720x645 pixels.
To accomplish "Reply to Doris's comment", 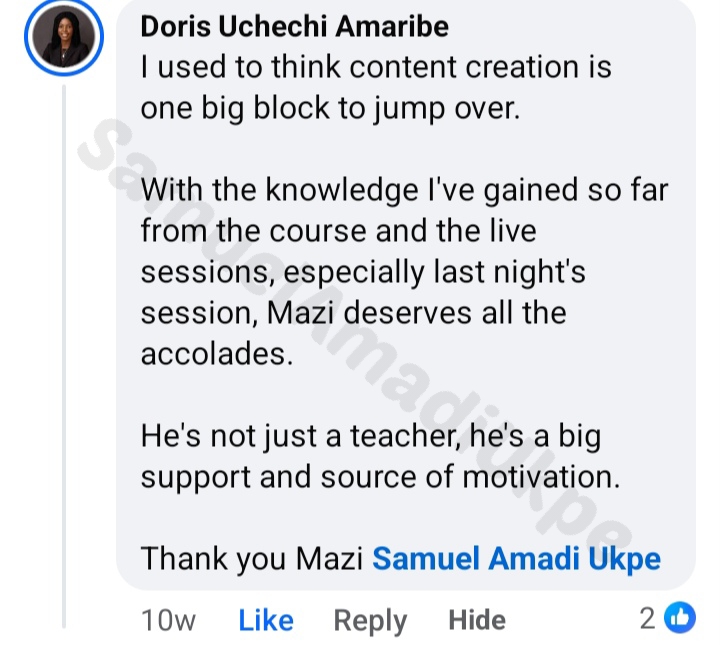I will point(370,620).
